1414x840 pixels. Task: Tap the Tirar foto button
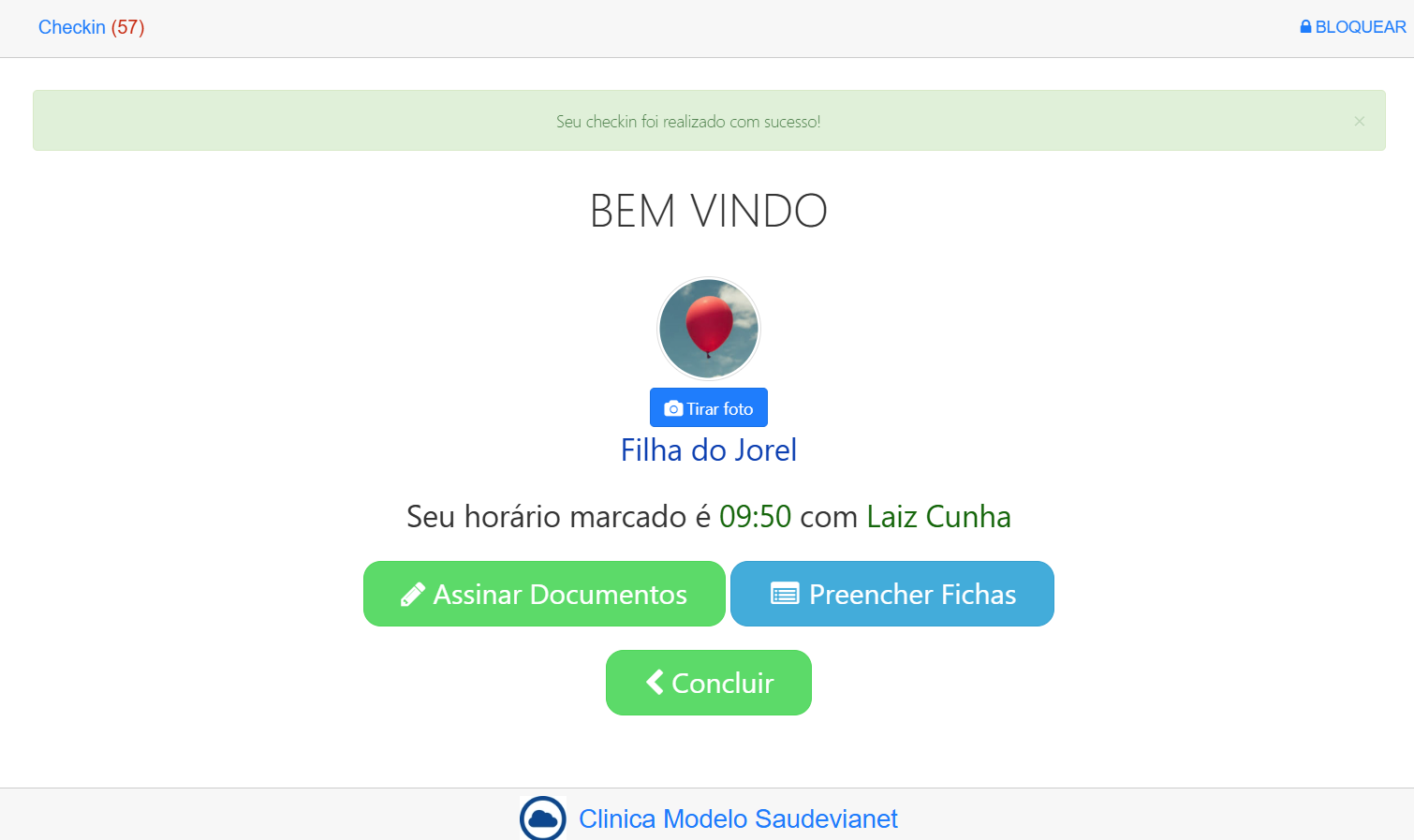click(709, 408)
